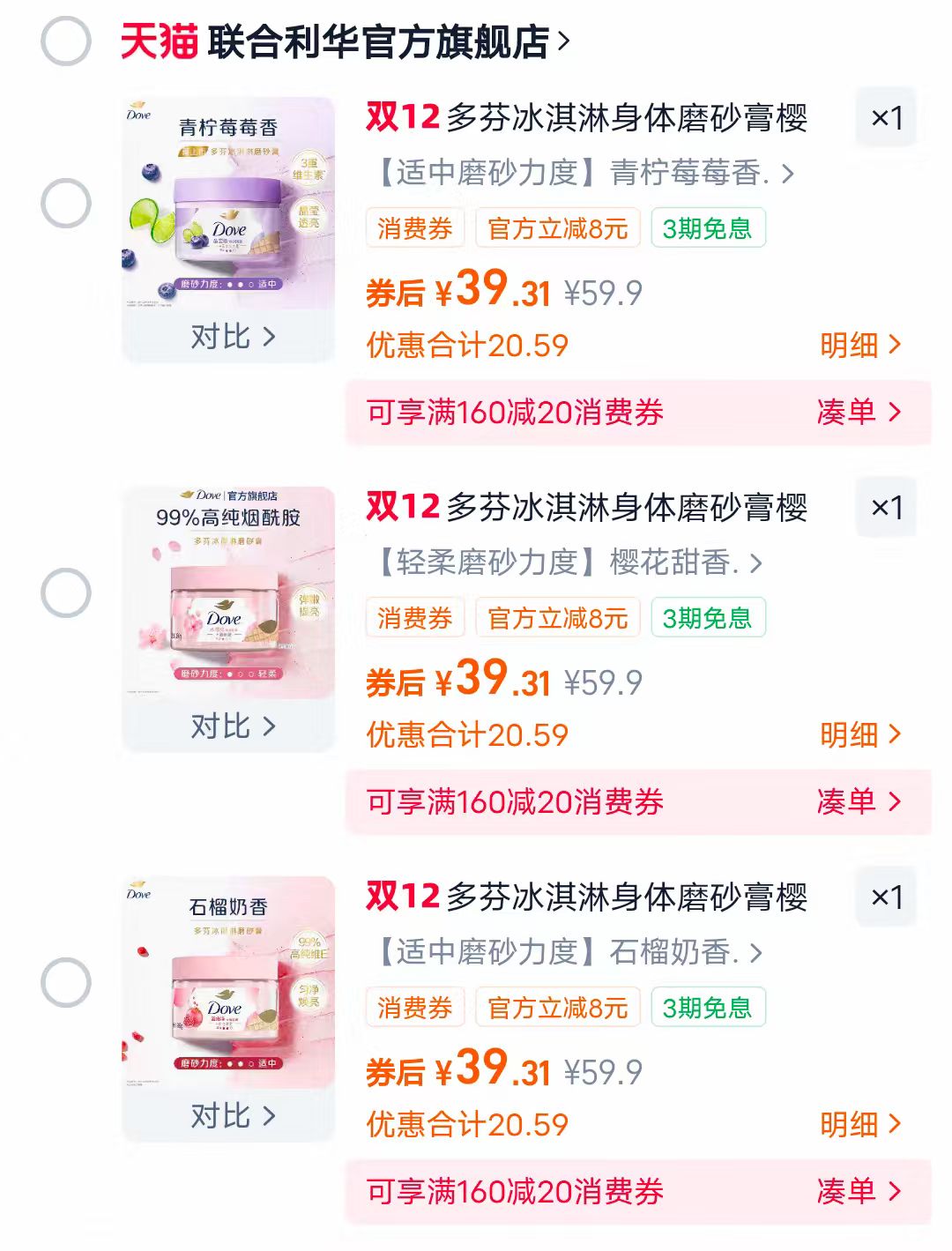Tap the 消费券 coupon tag on first product
Screen dimensions: 952x1251
click(x=413, y=229)
